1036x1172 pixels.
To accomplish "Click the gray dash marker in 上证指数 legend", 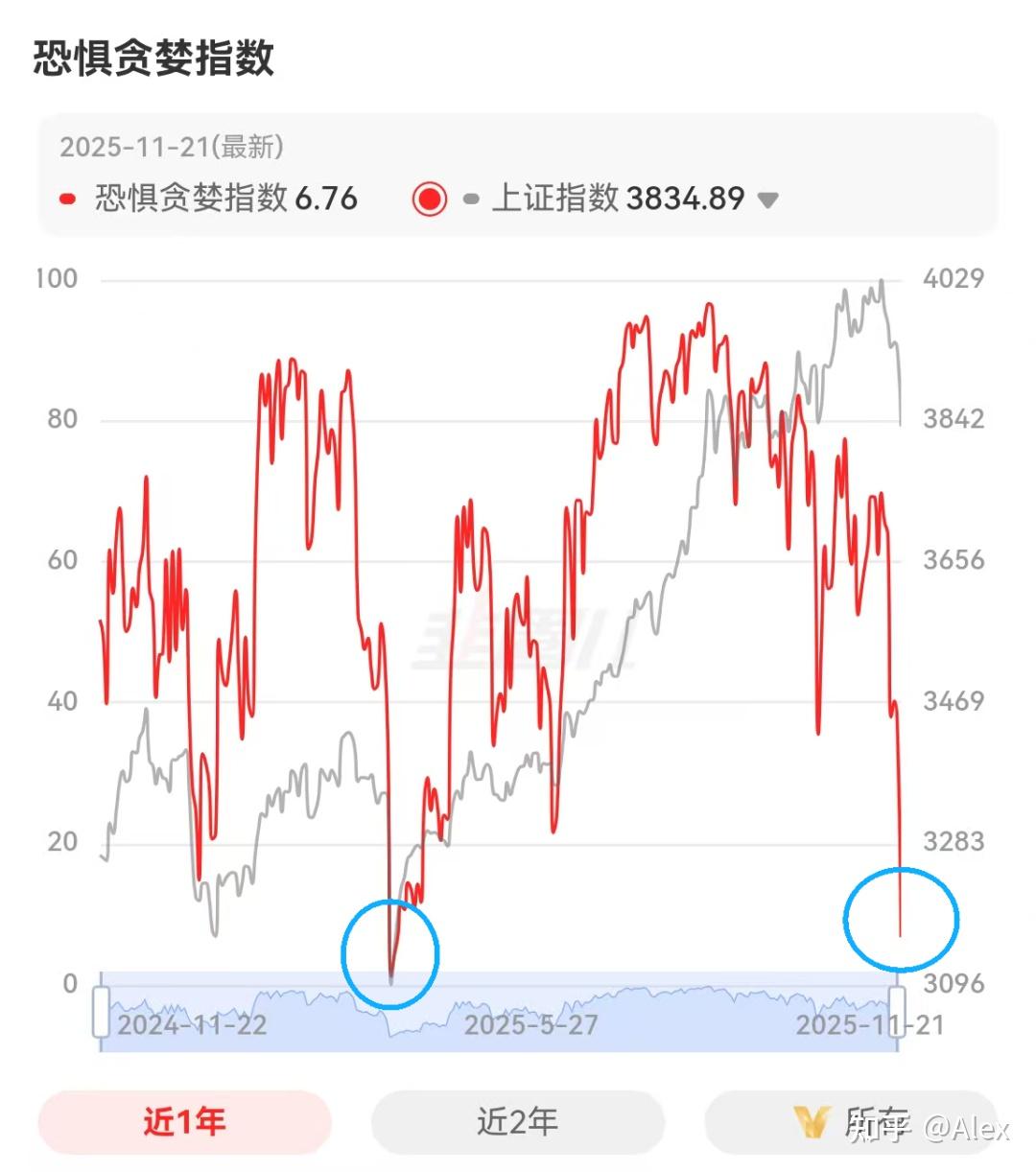I will tap(469, 199).
